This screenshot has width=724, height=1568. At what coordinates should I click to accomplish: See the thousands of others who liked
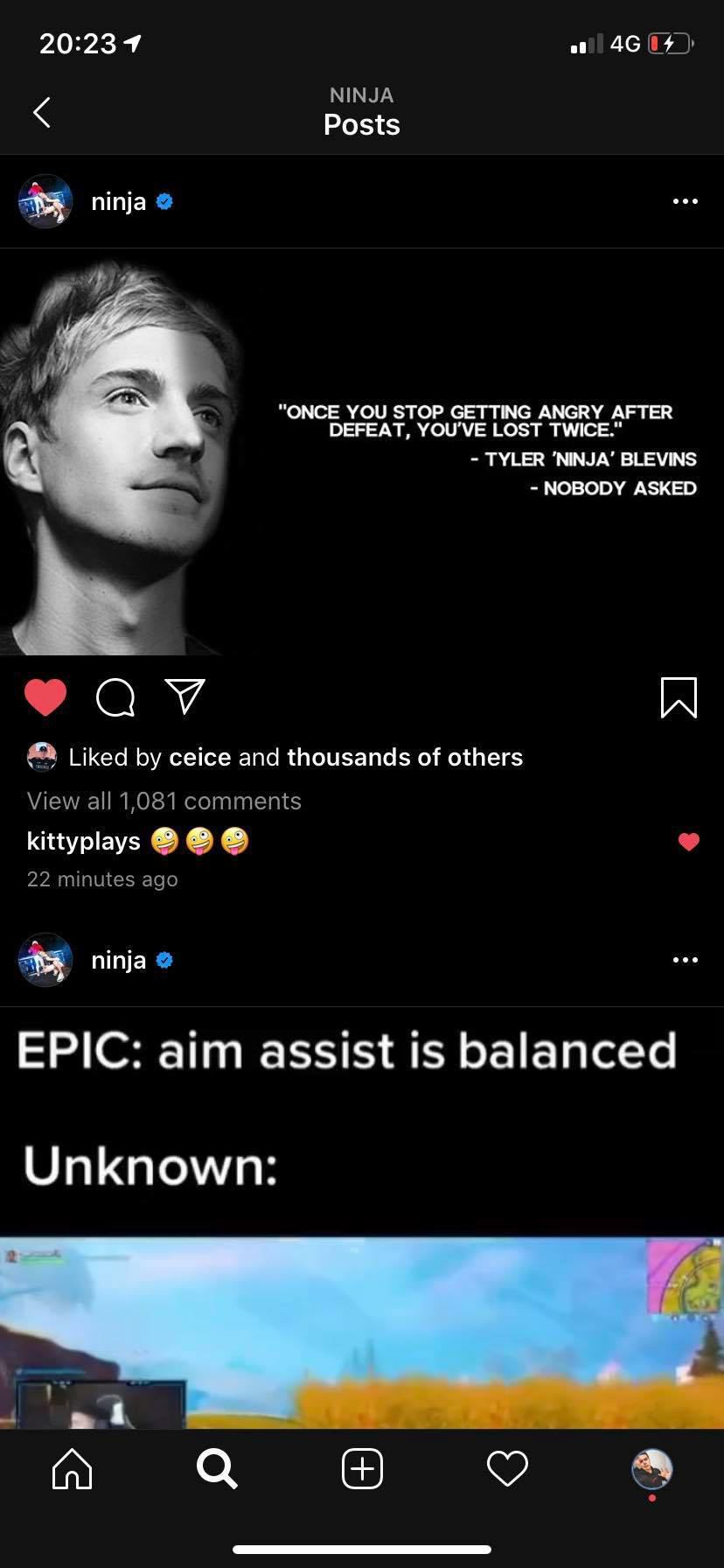pos(405,757)
